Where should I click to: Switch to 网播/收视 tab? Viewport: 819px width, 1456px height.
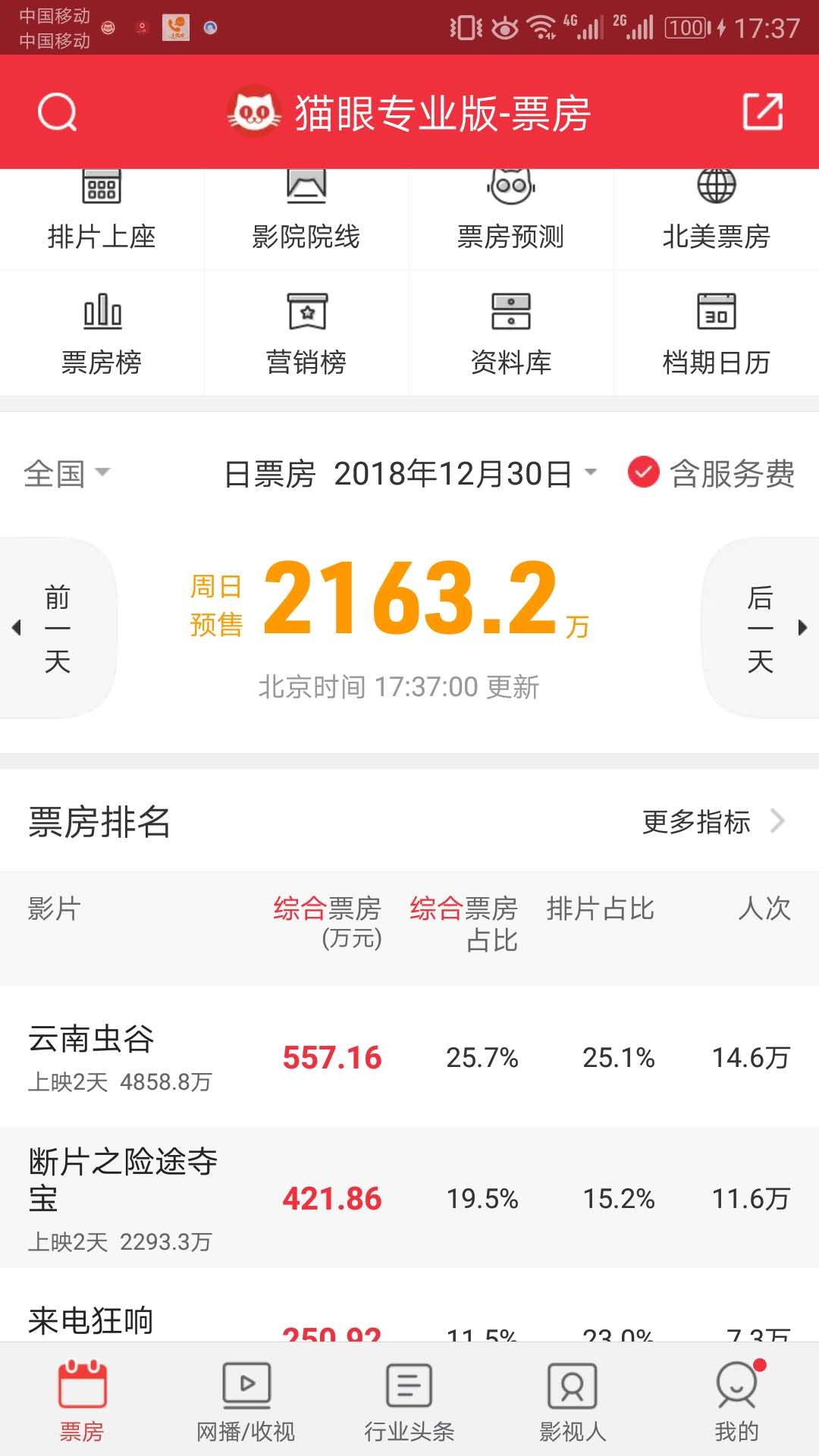(x=246, y=1401)
